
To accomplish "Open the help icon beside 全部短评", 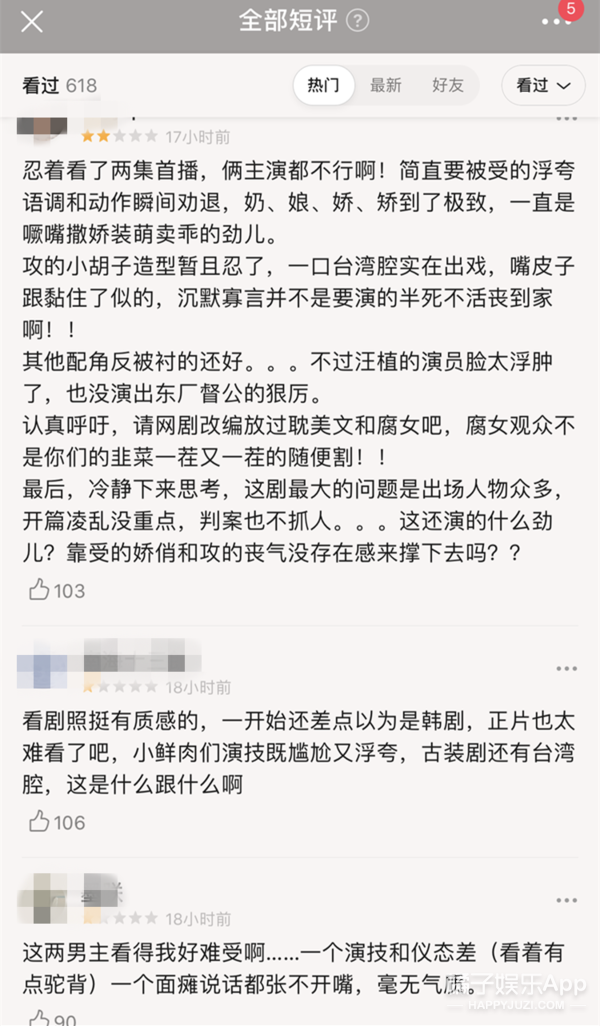I will pyautogui.click(x=357, y=21).
